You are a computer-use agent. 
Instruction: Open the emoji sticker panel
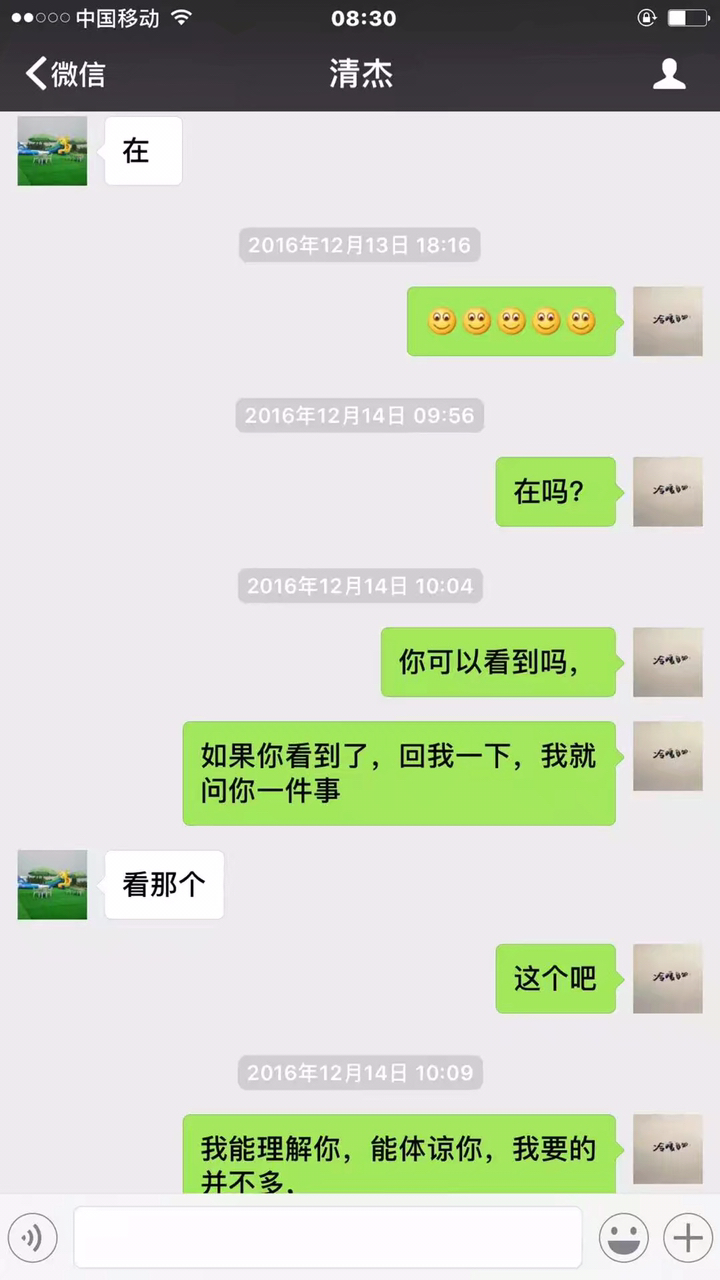point(623,1238)
